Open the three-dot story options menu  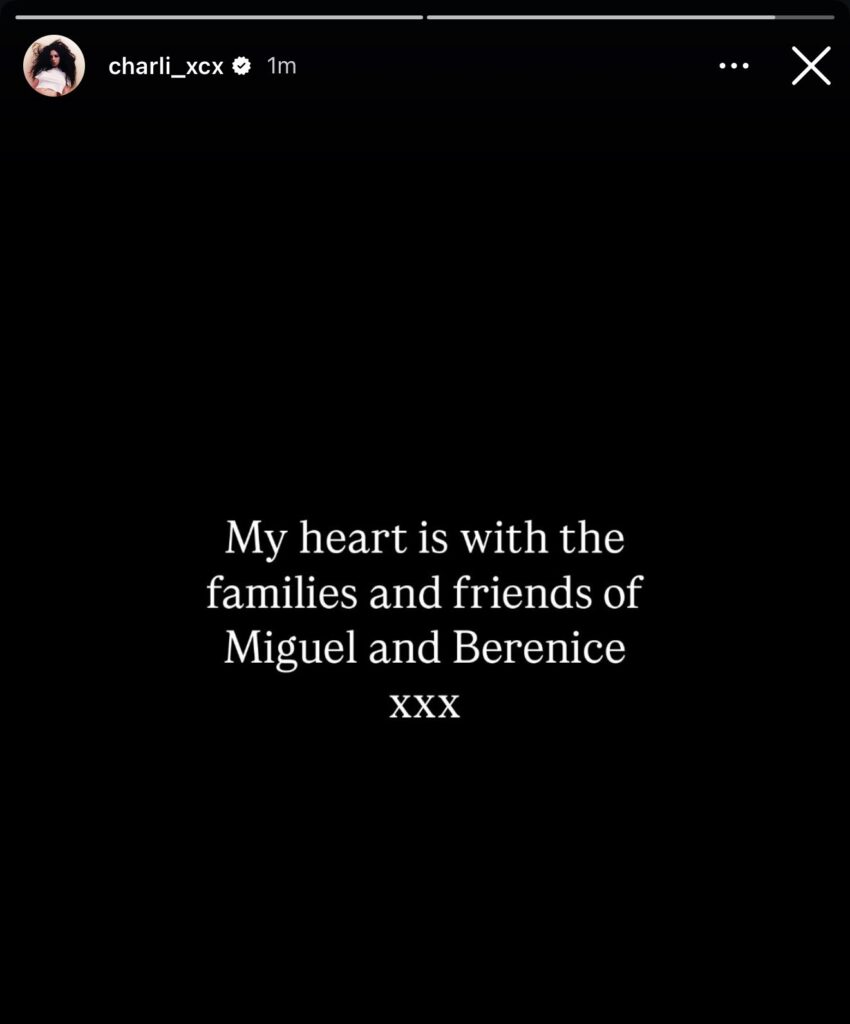pos(734,66)
